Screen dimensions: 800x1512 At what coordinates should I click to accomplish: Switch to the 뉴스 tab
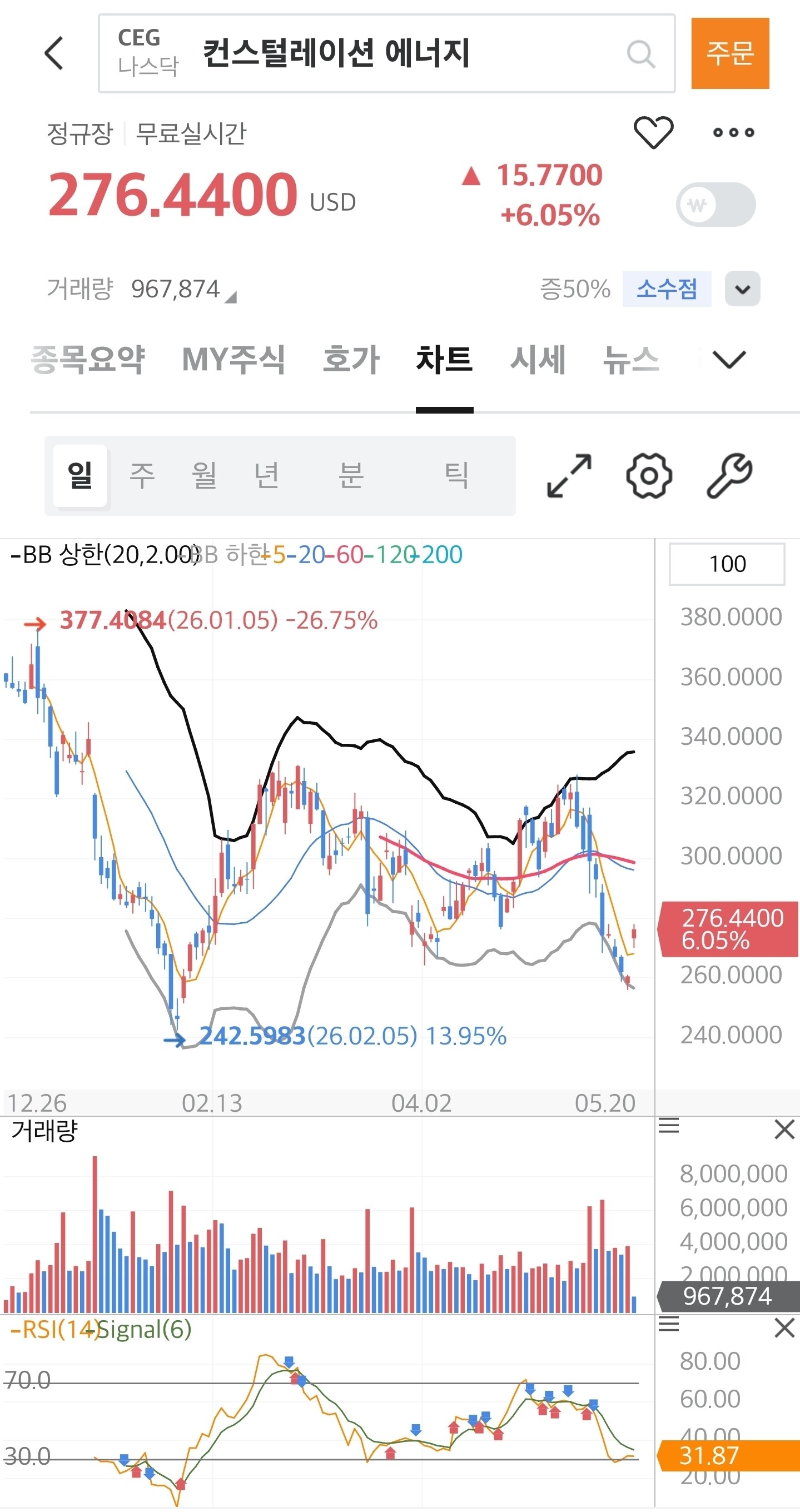click(632, 359)
